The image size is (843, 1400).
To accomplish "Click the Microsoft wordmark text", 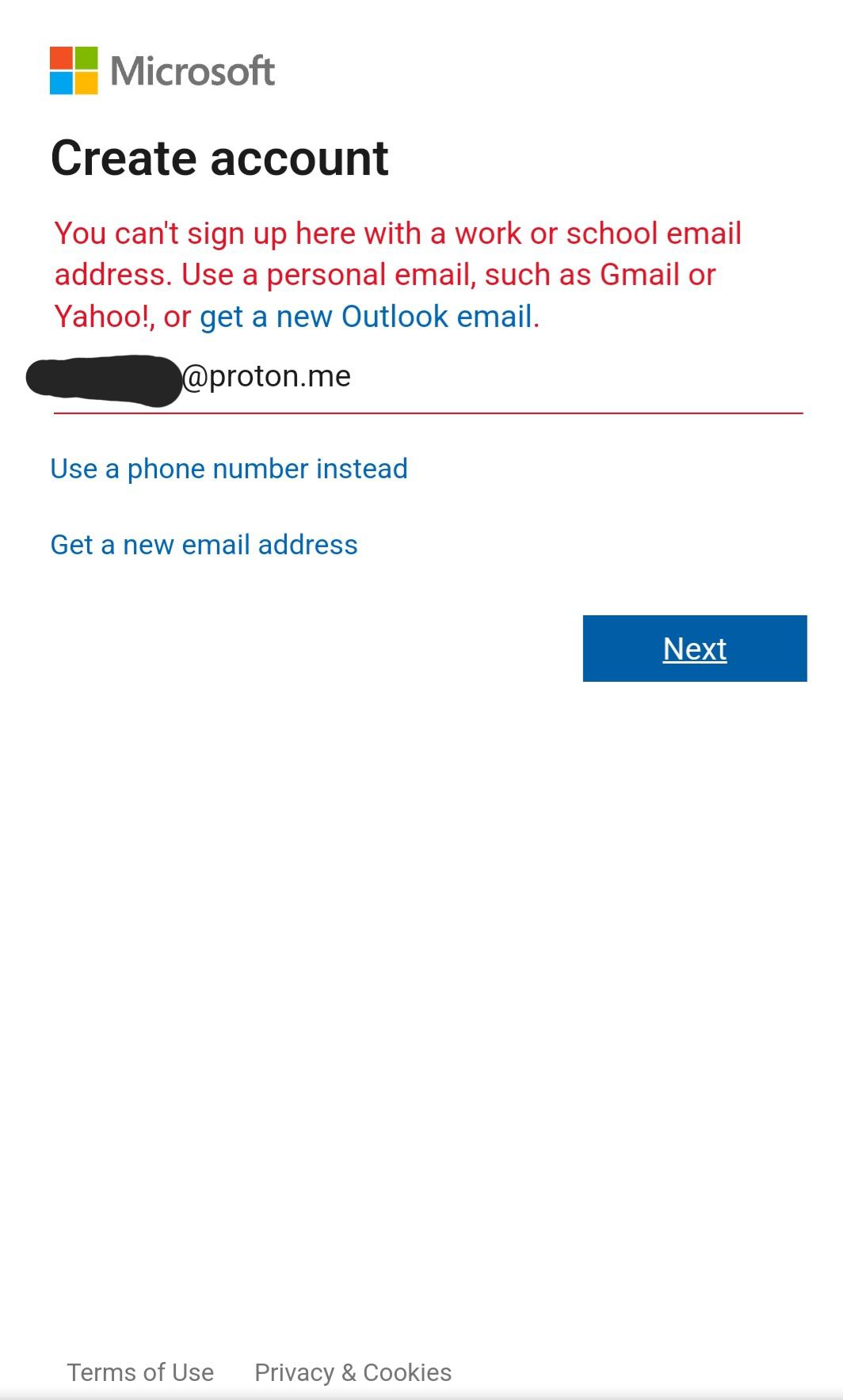I will [x=193, y=70].
